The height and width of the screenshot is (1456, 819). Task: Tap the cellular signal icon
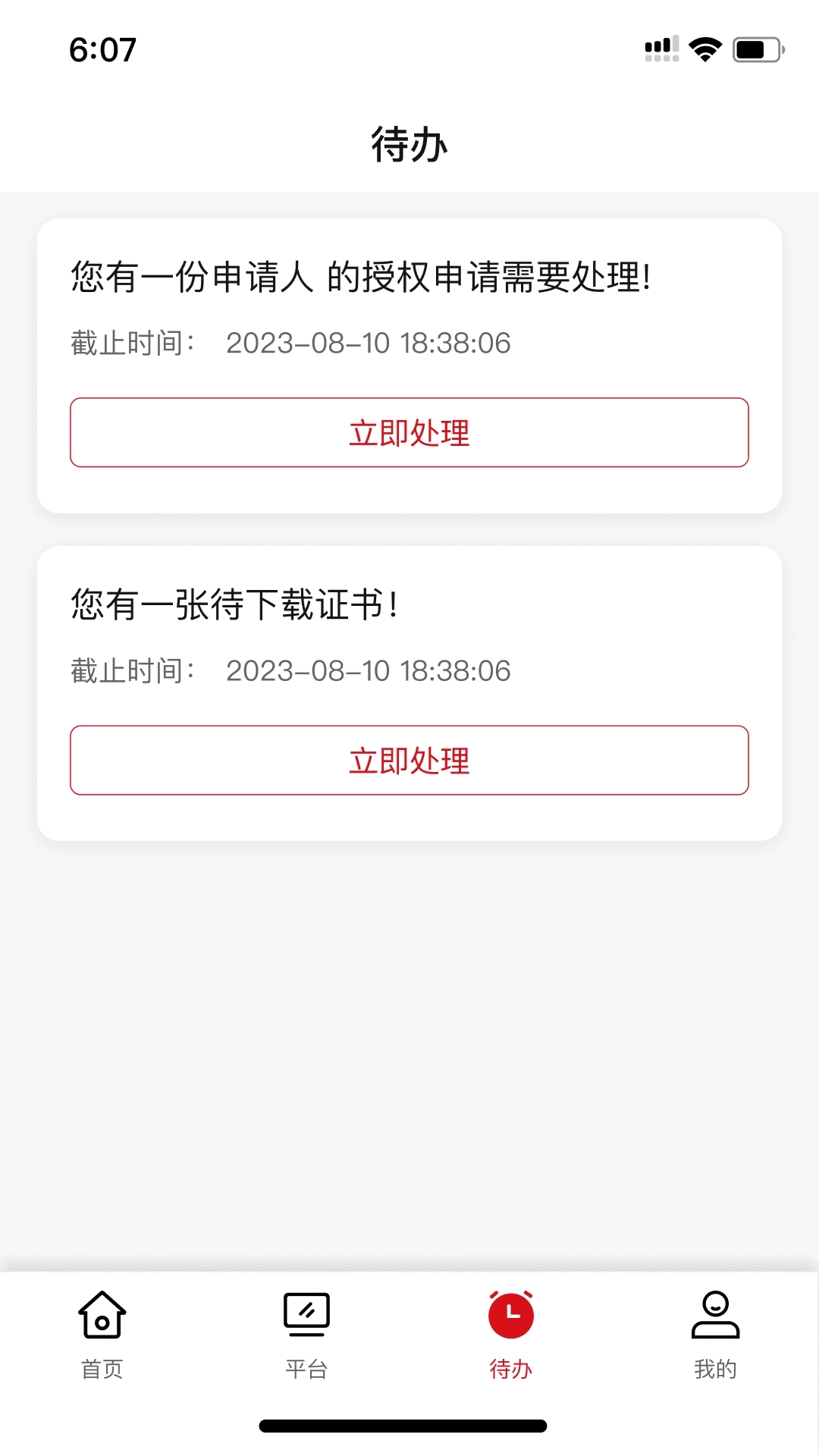(x=658, y=49)
